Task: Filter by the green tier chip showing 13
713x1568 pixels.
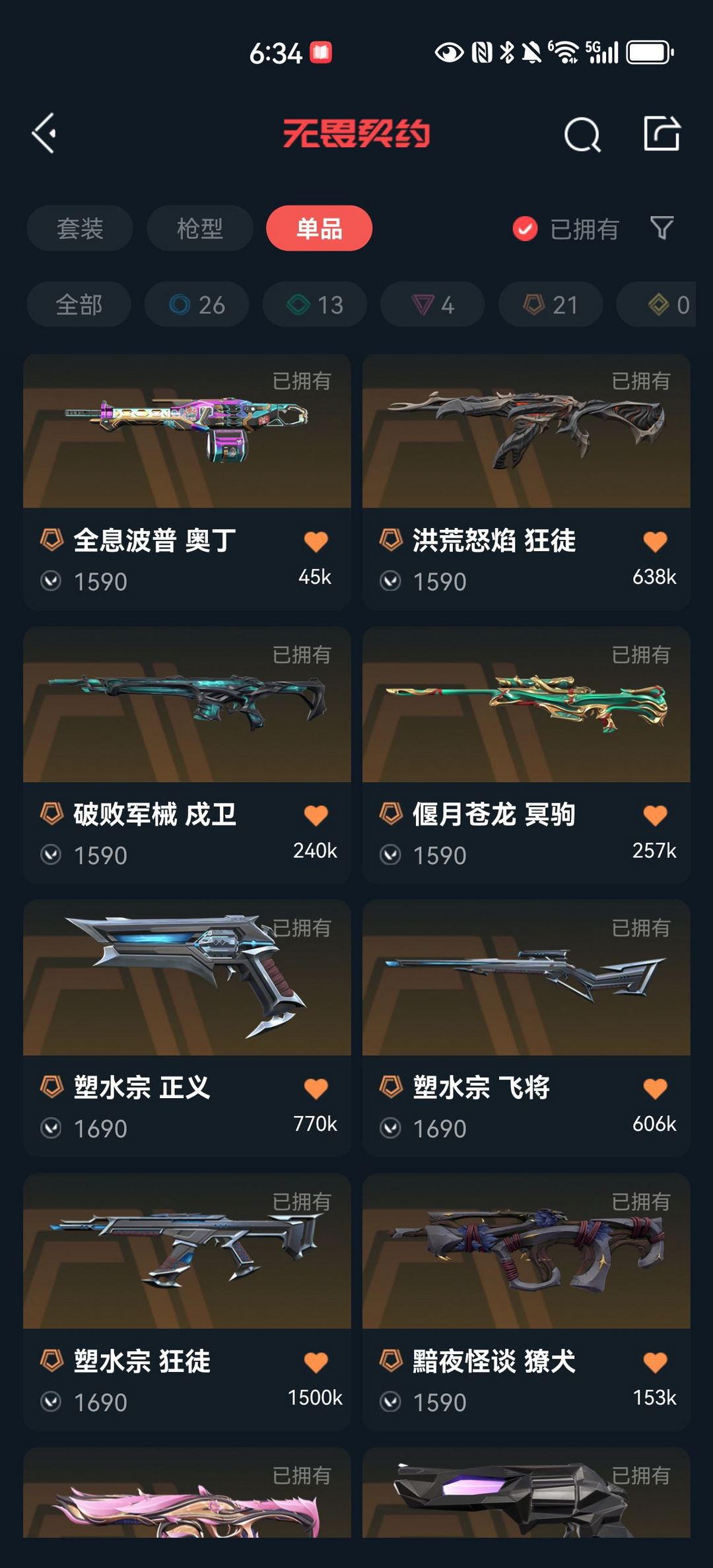Action: [x=315, y=304]
